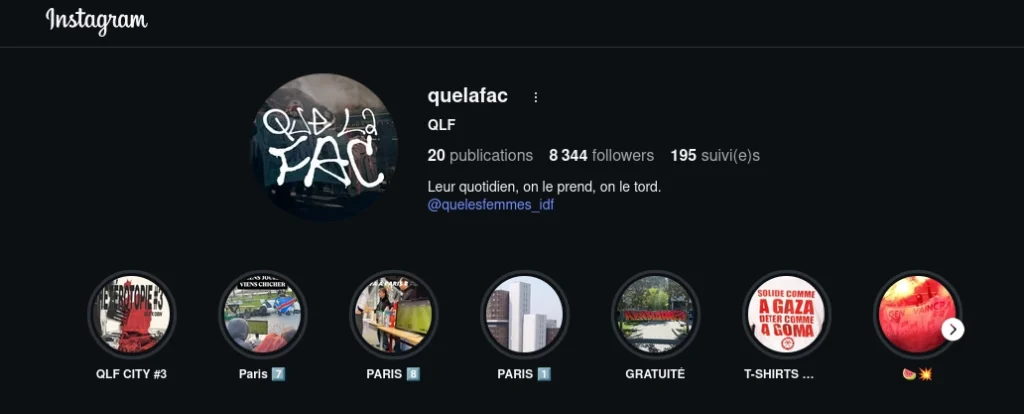Image resolution: width=1024 pixels, height=414 pixels.
Task: Open the T-SHIRTS highlight story
Action: pyautogui.click(x=786, y=314)
